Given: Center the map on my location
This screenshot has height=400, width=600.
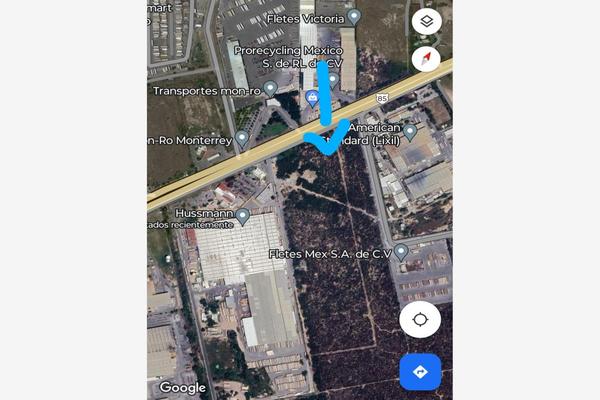Looking at the screenshot, I should [x=420, y=320].
